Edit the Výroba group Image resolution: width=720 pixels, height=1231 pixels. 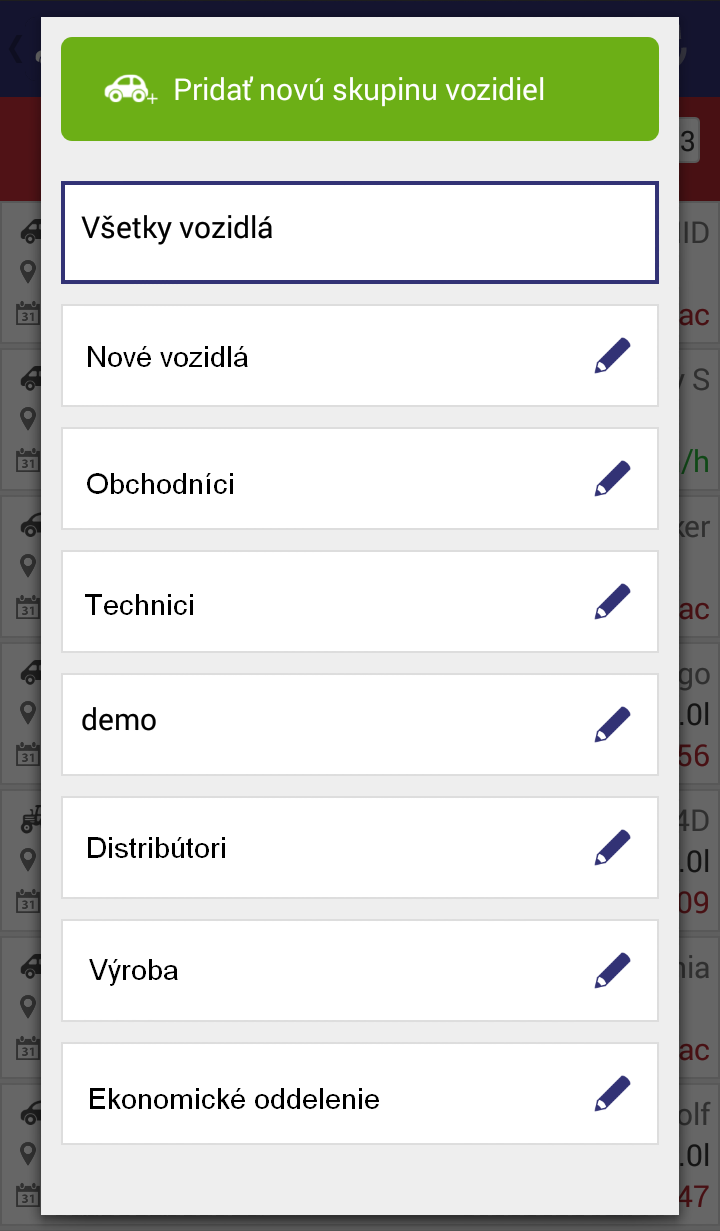point(612,970)
